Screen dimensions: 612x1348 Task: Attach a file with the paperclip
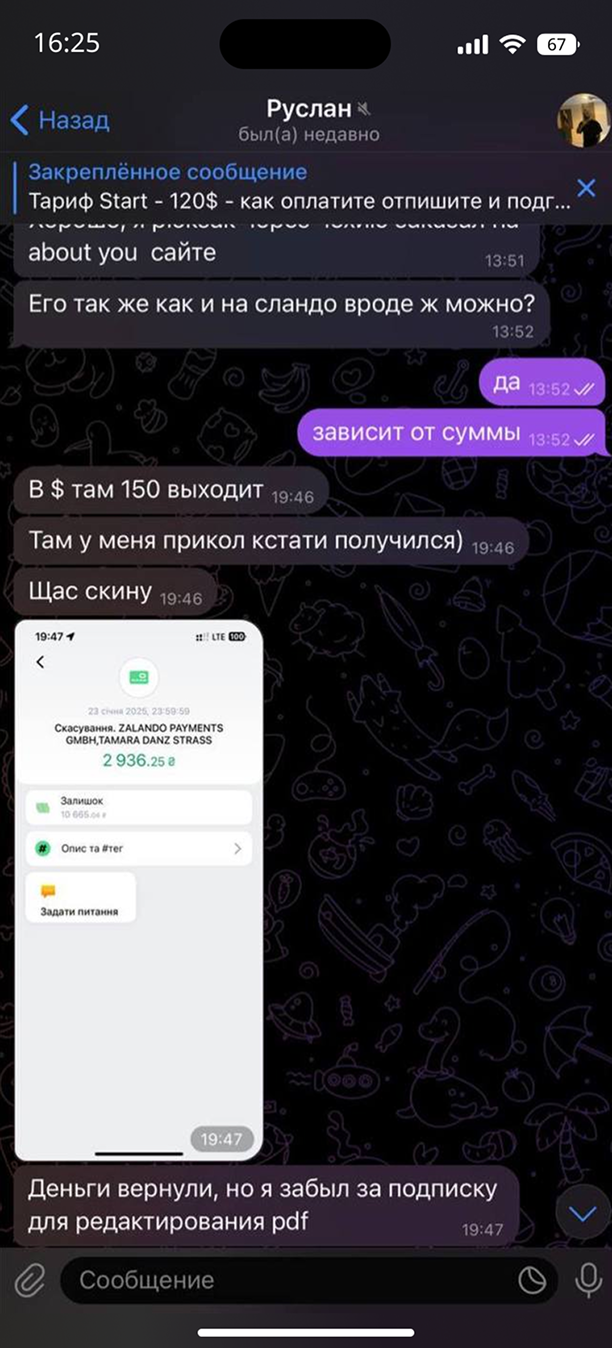coord(30,1280)
